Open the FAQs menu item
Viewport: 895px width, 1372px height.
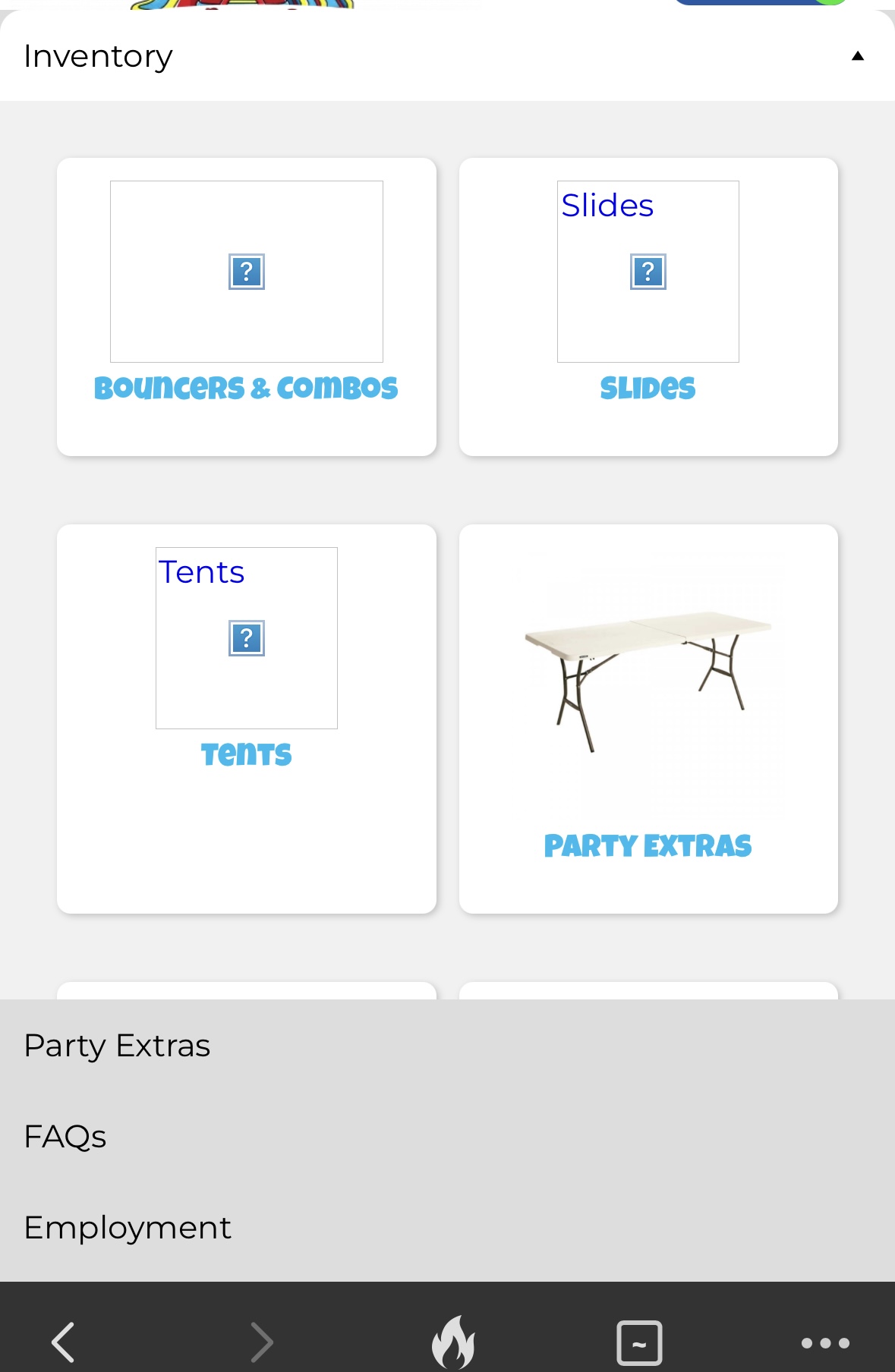point(65,1137)
